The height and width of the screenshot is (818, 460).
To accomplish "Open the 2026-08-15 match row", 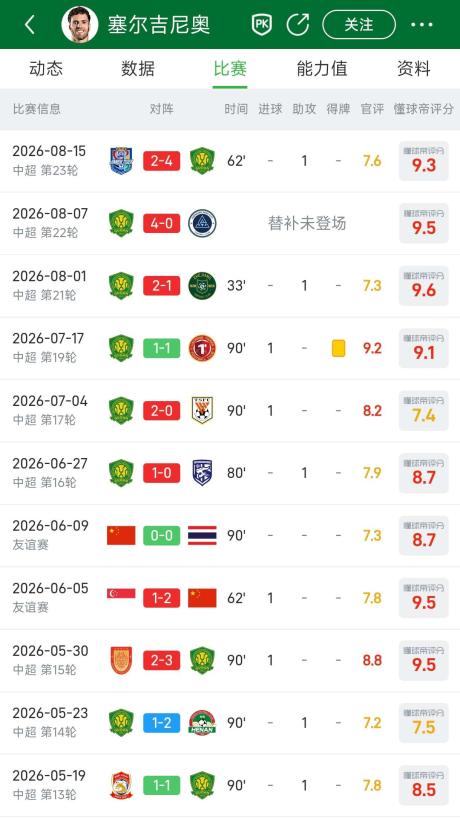I will (x=230, y=161).
